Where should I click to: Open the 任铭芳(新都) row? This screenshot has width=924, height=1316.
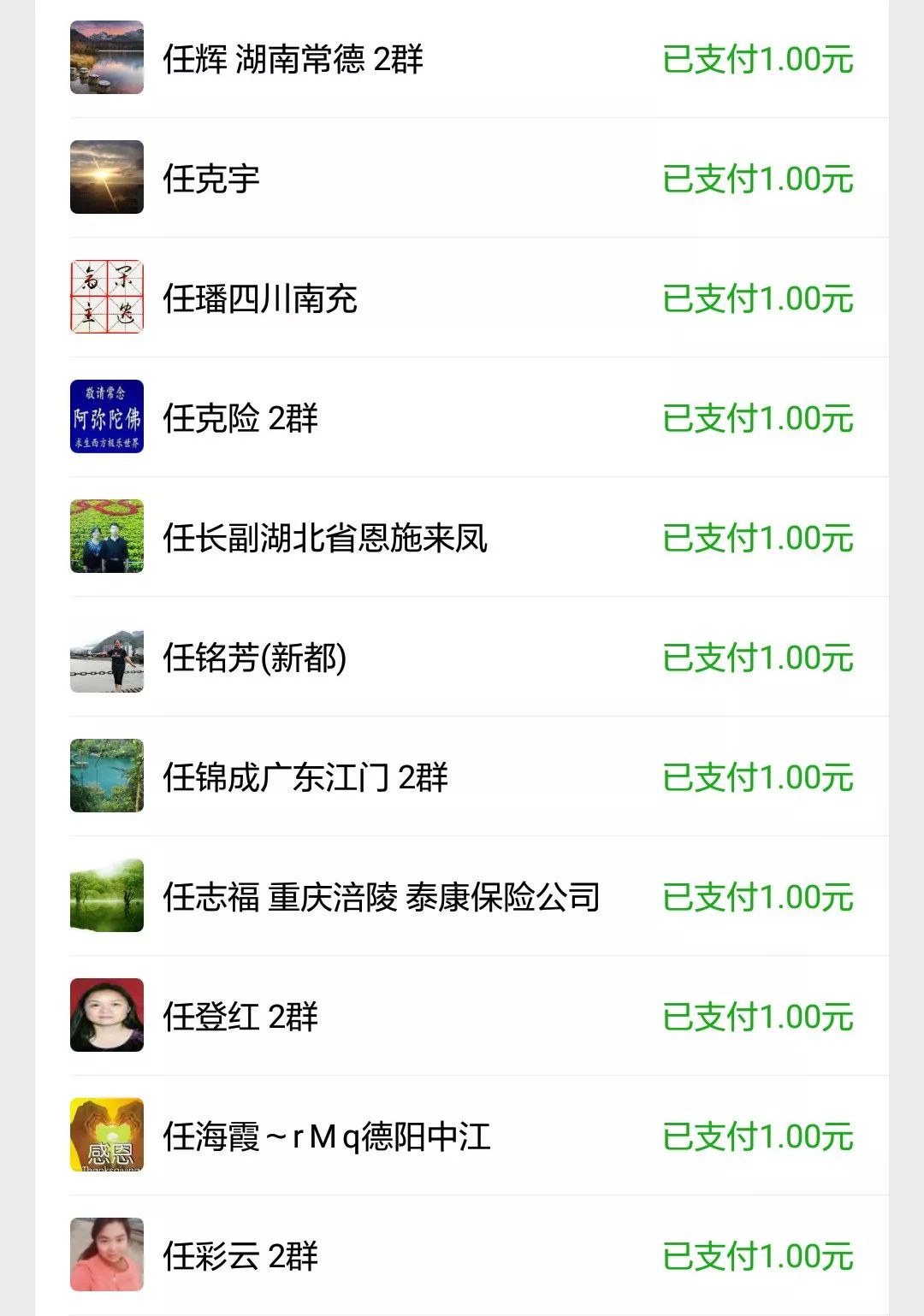(255, 658)
